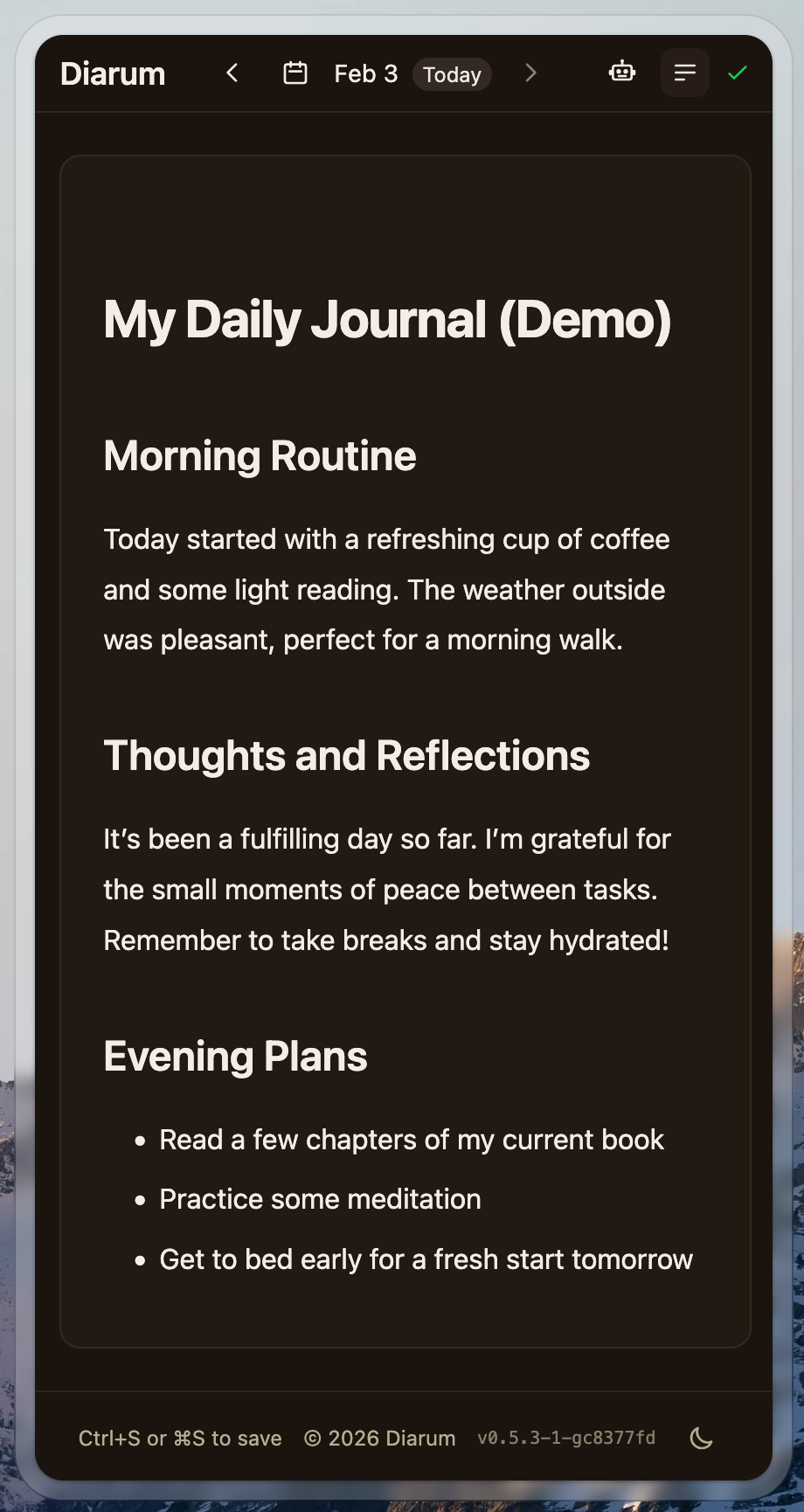Image resolution: width=804 pixels, height=1512 pixels.
Task: Advance to next day with right chevron
Action: (x=531, y=73)
